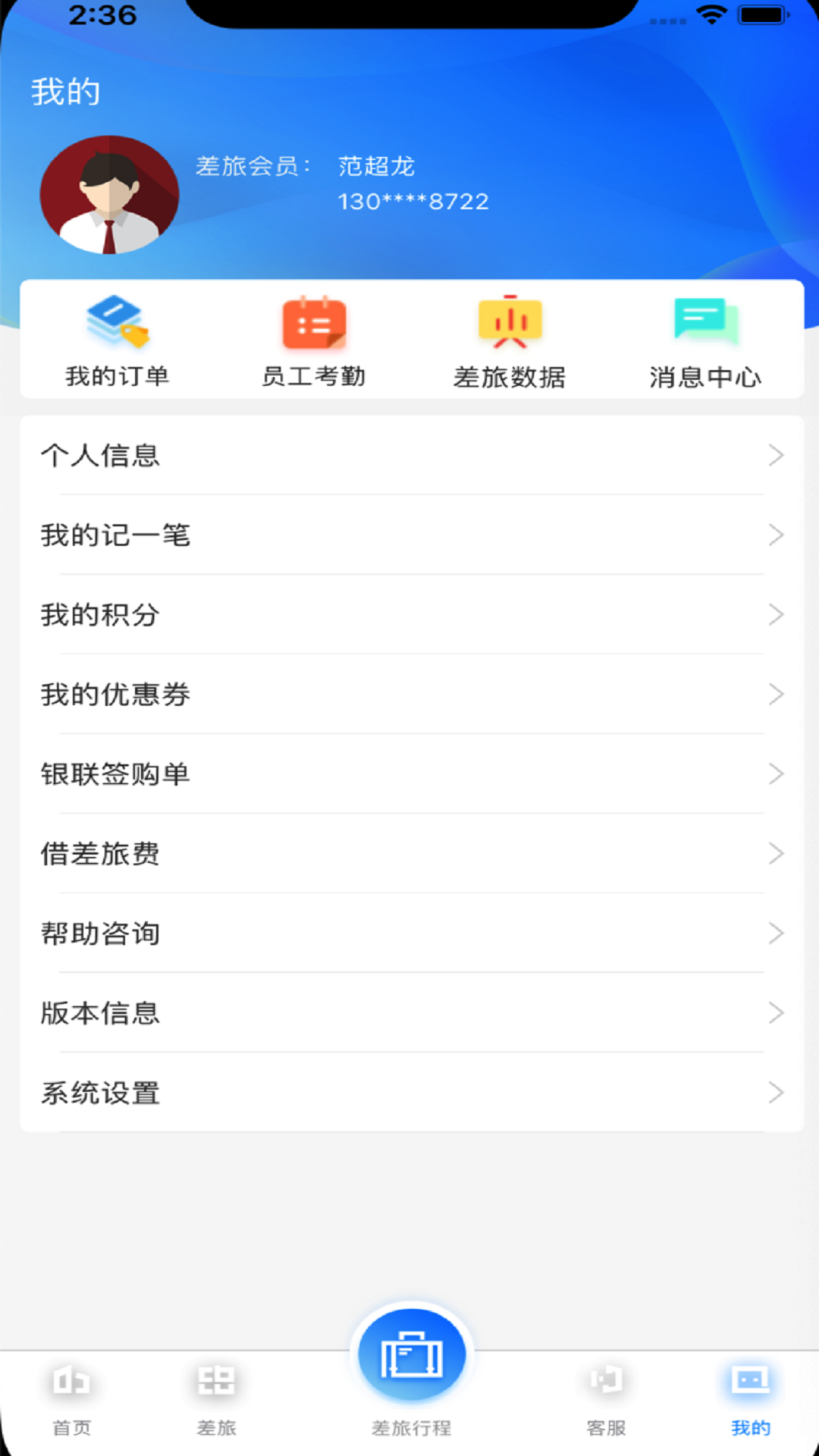Open 系统设置 settings

[x=411, y=1093]
